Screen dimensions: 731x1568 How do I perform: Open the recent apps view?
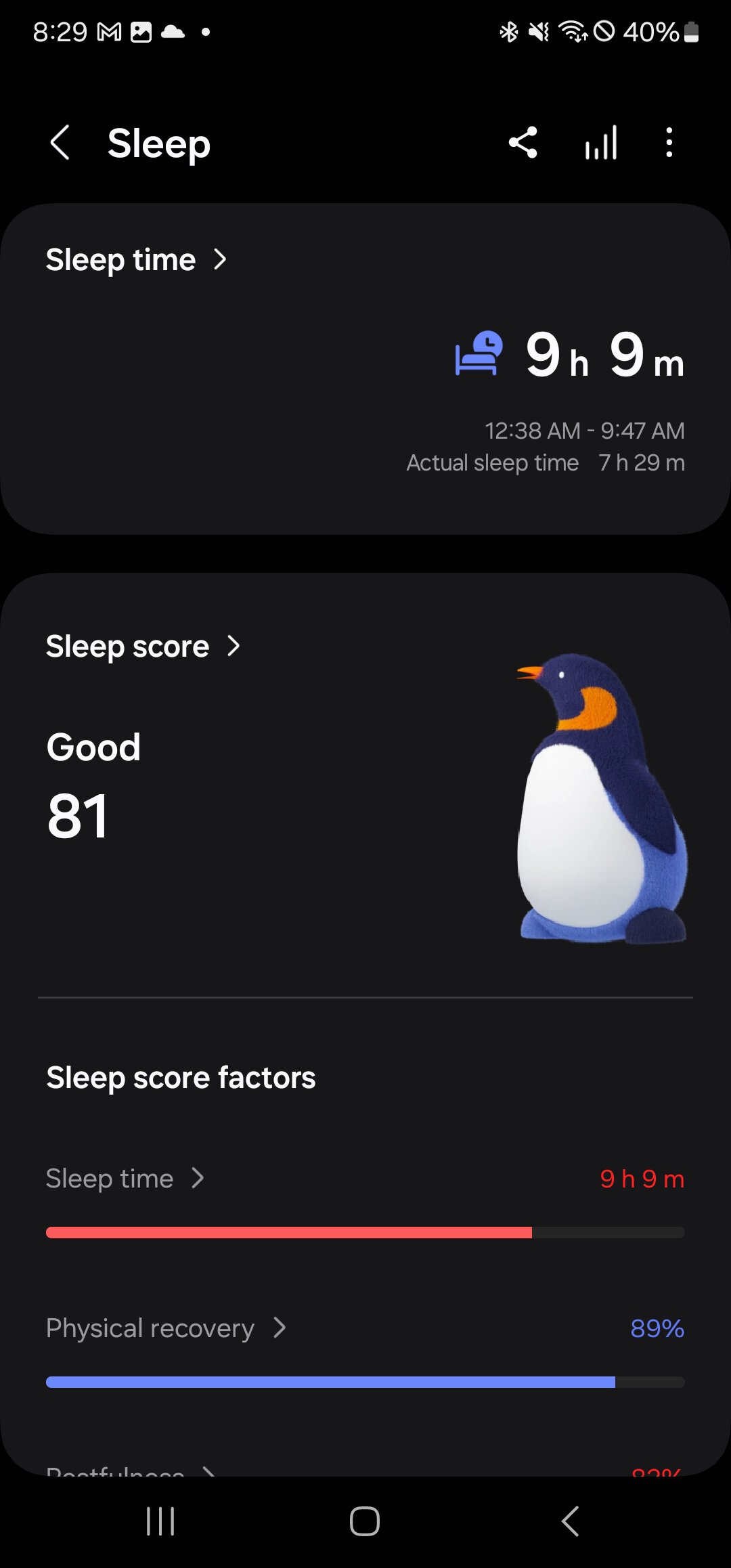click(x=160, y=1521)
